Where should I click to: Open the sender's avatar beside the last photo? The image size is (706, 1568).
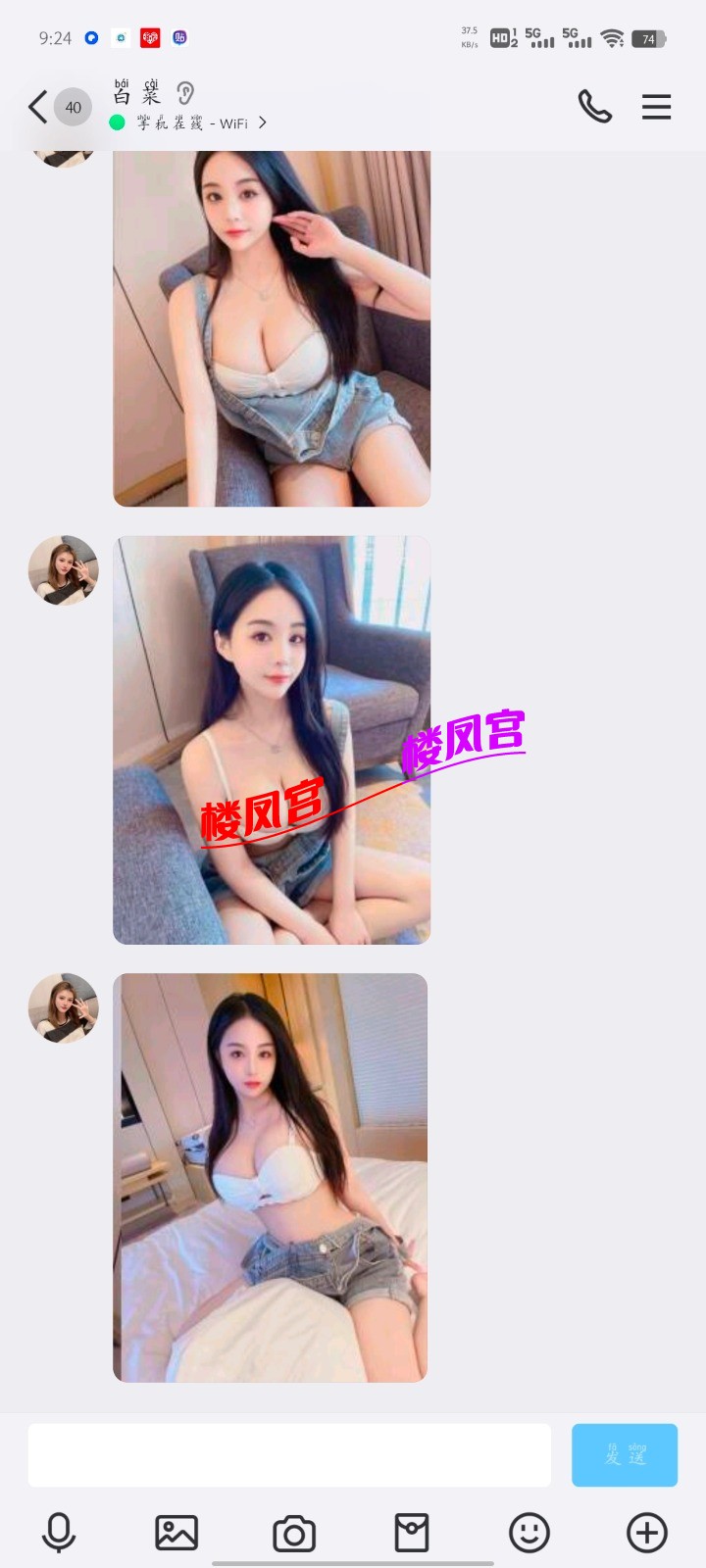pyautogui.click(x=64, y=1008)
